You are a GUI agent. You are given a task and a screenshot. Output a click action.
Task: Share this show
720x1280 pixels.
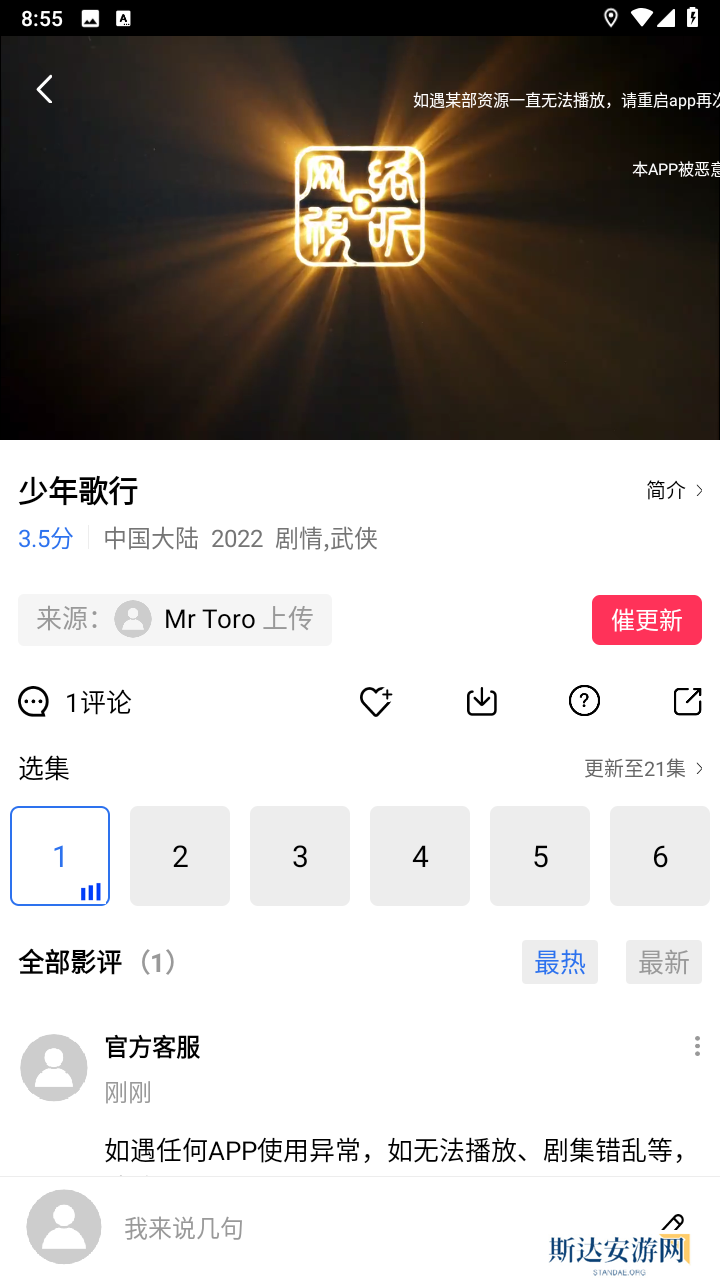click(x=687, y=702)
